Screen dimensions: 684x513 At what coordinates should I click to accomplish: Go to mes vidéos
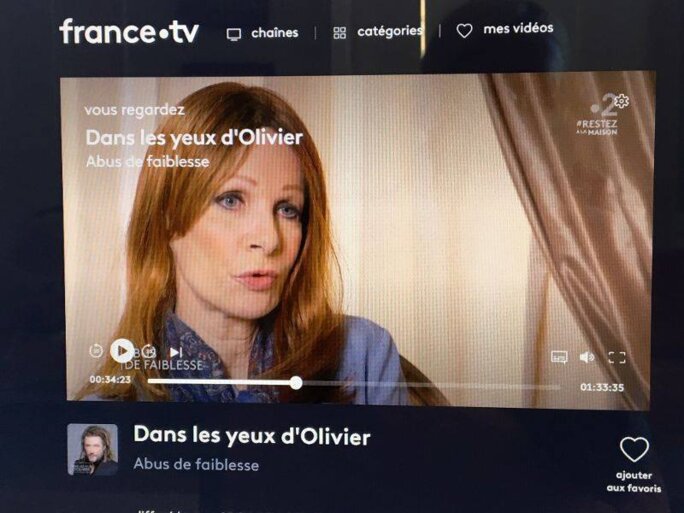[x=505, y=30]
